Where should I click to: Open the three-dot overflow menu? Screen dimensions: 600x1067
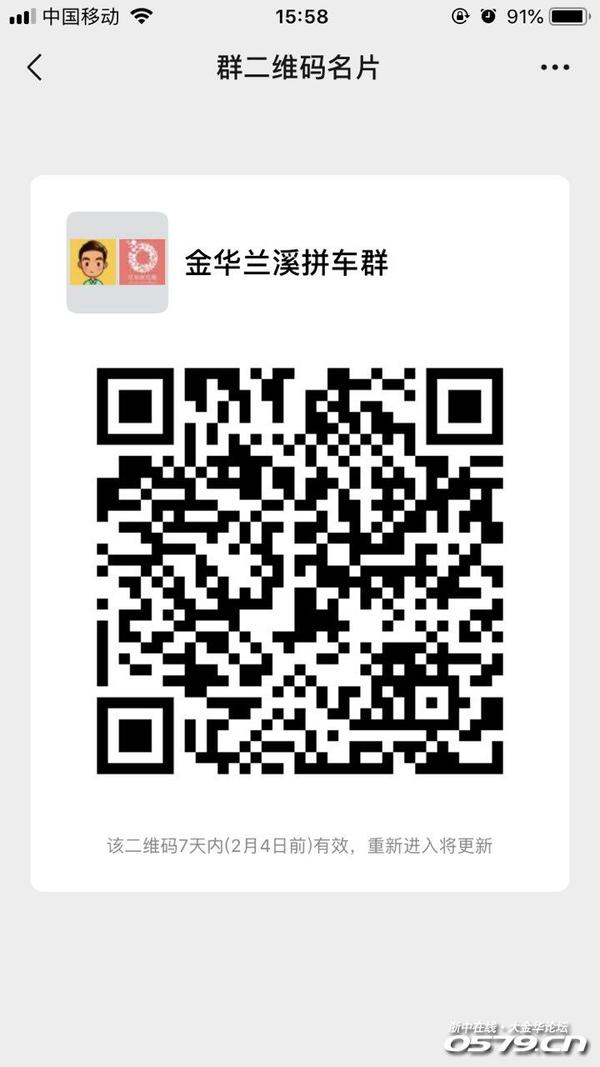pos(554,68)
